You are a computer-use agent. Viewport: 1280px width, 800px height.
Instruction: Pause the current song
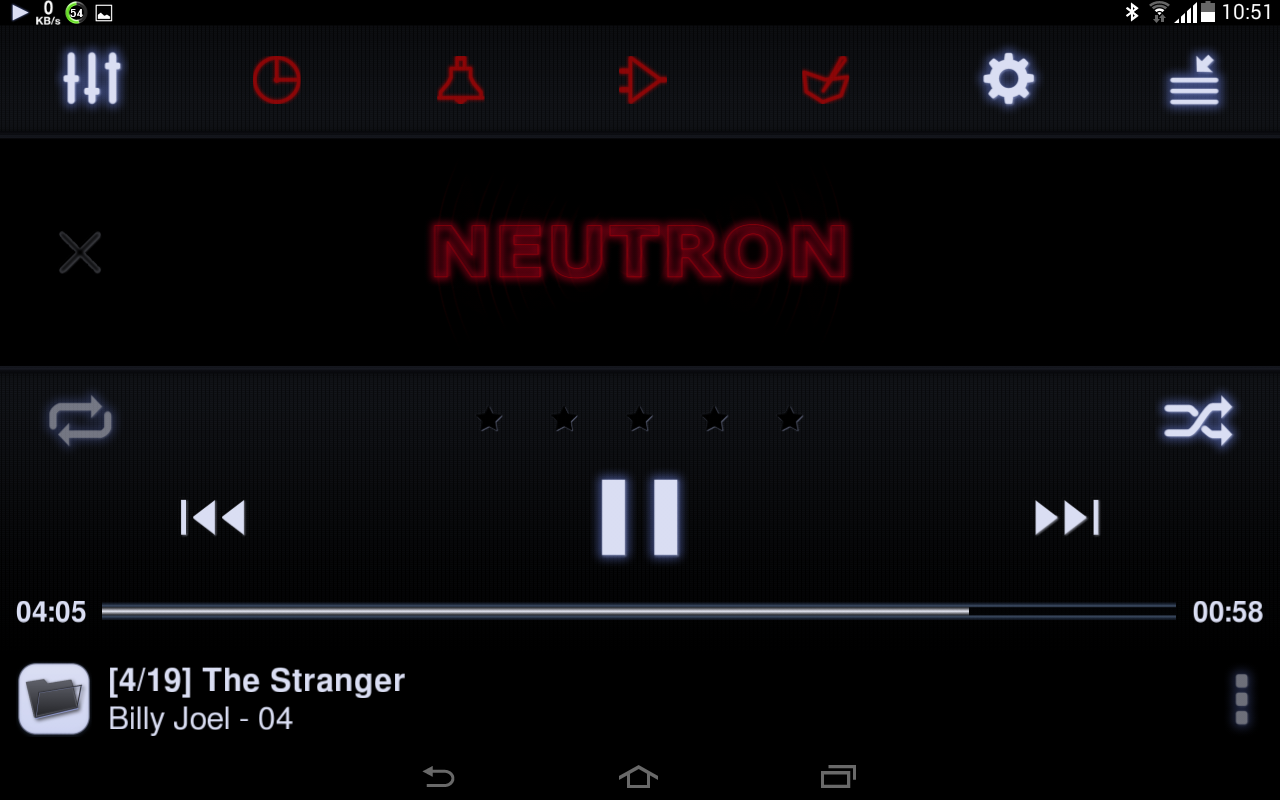640,517
